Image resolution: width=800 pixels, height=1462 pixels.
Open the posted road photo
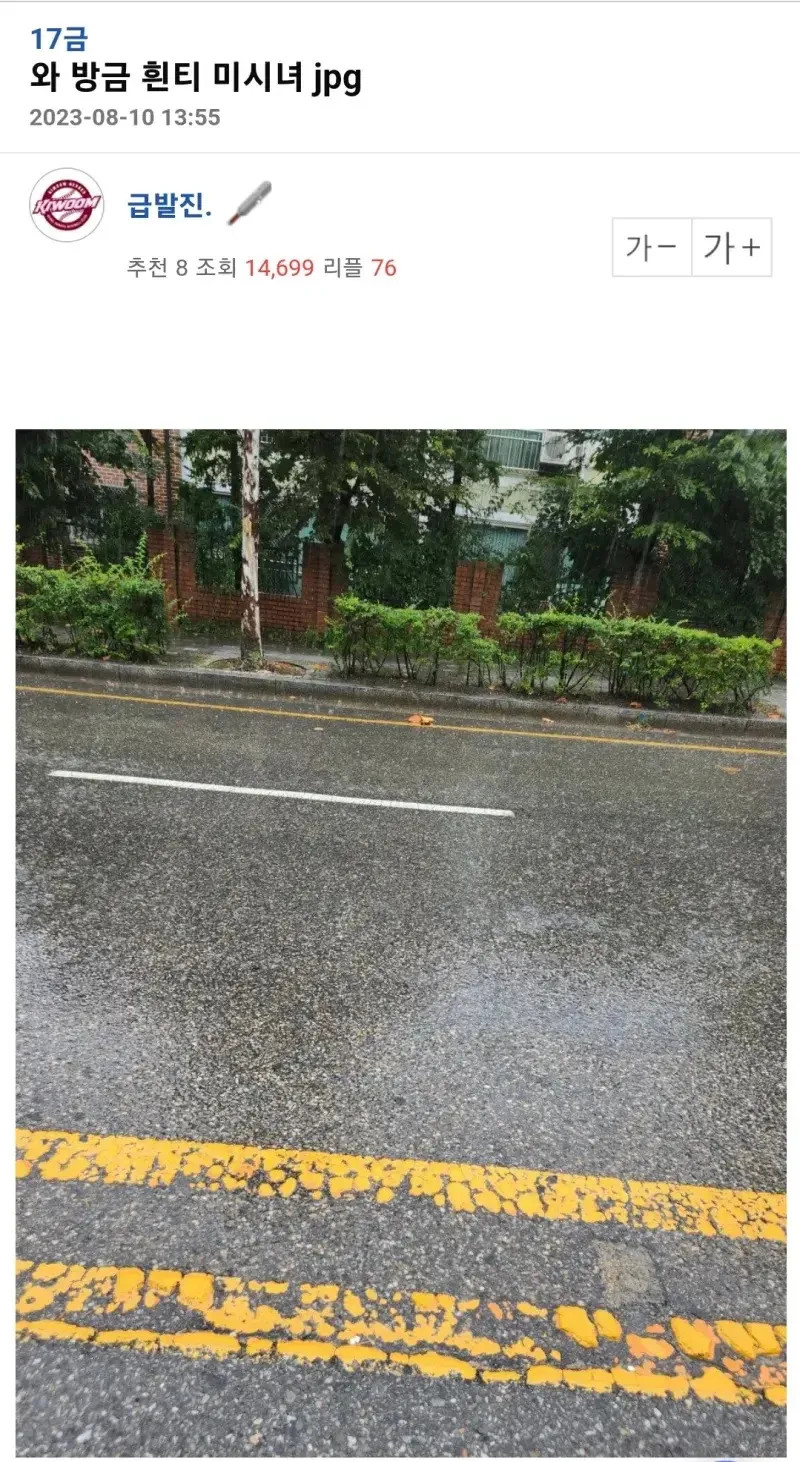[x=400, y=940]
